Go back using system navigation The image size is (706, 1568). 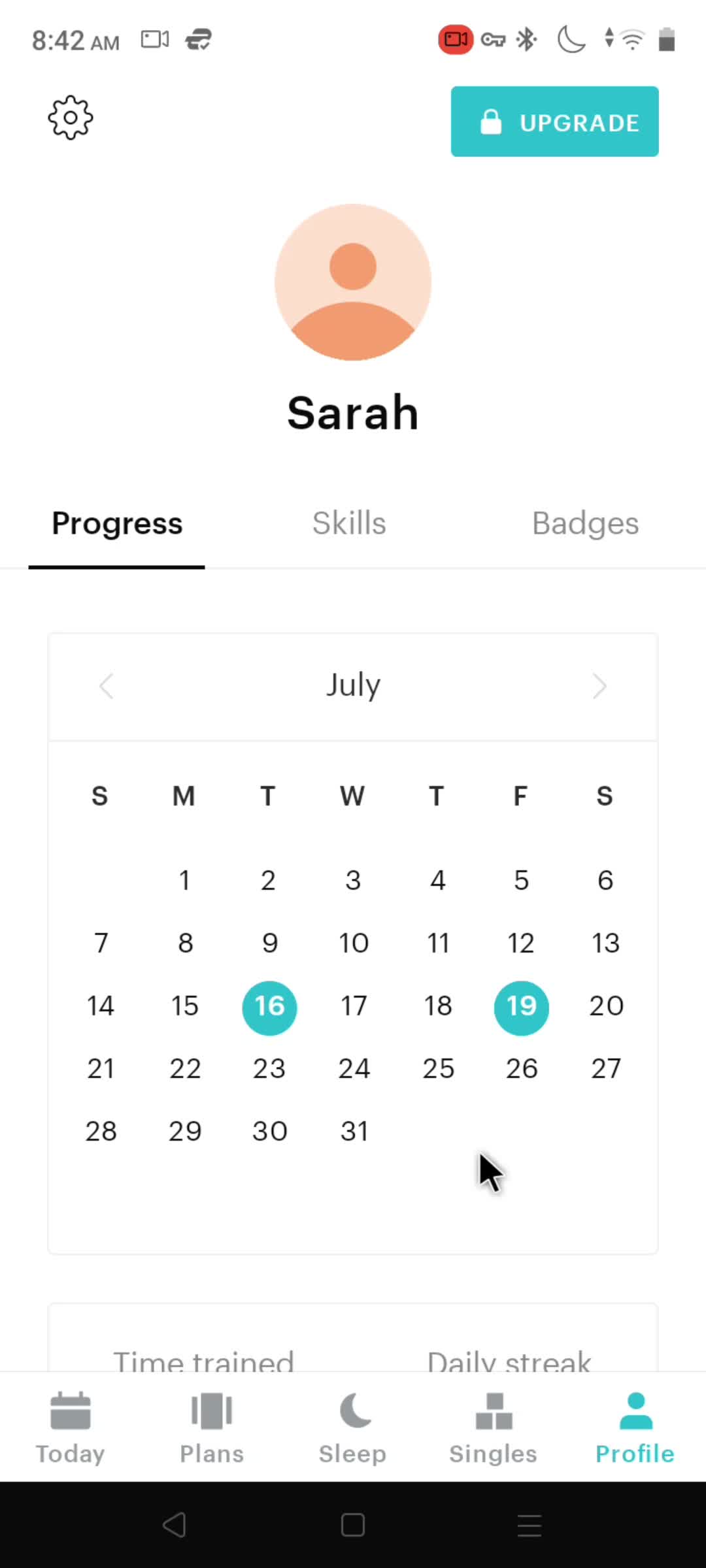175,1525
